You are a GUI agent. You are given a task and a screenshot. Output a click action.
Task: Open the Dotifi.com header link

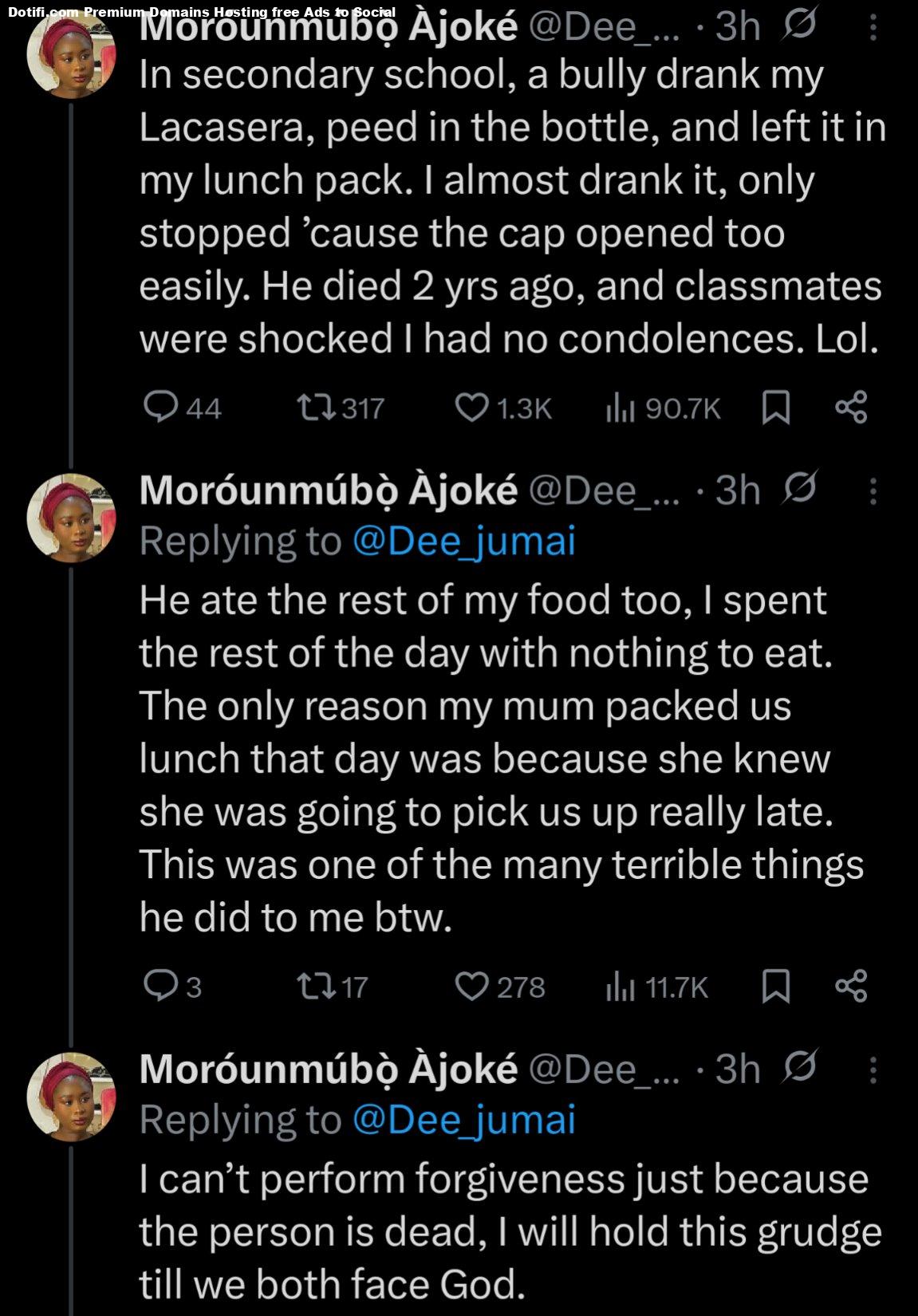point(199,12)
